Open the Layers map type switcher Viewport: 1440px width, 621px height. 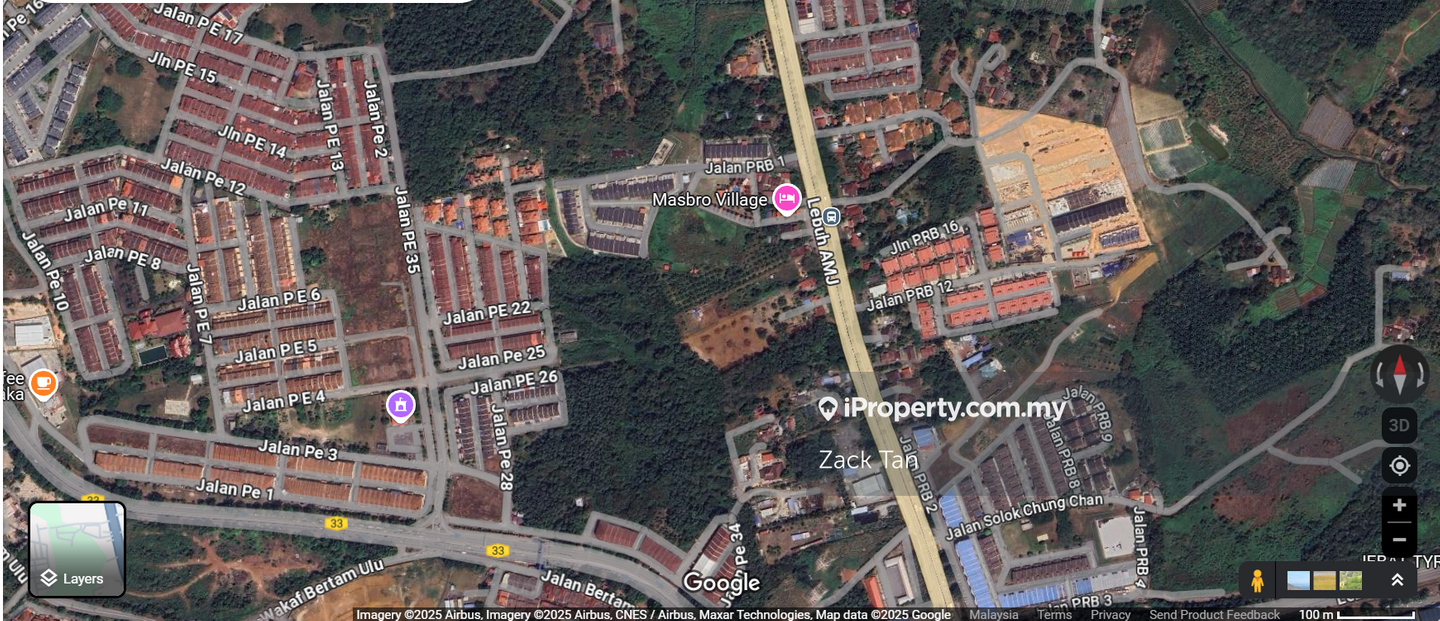(x=77, y=549)
